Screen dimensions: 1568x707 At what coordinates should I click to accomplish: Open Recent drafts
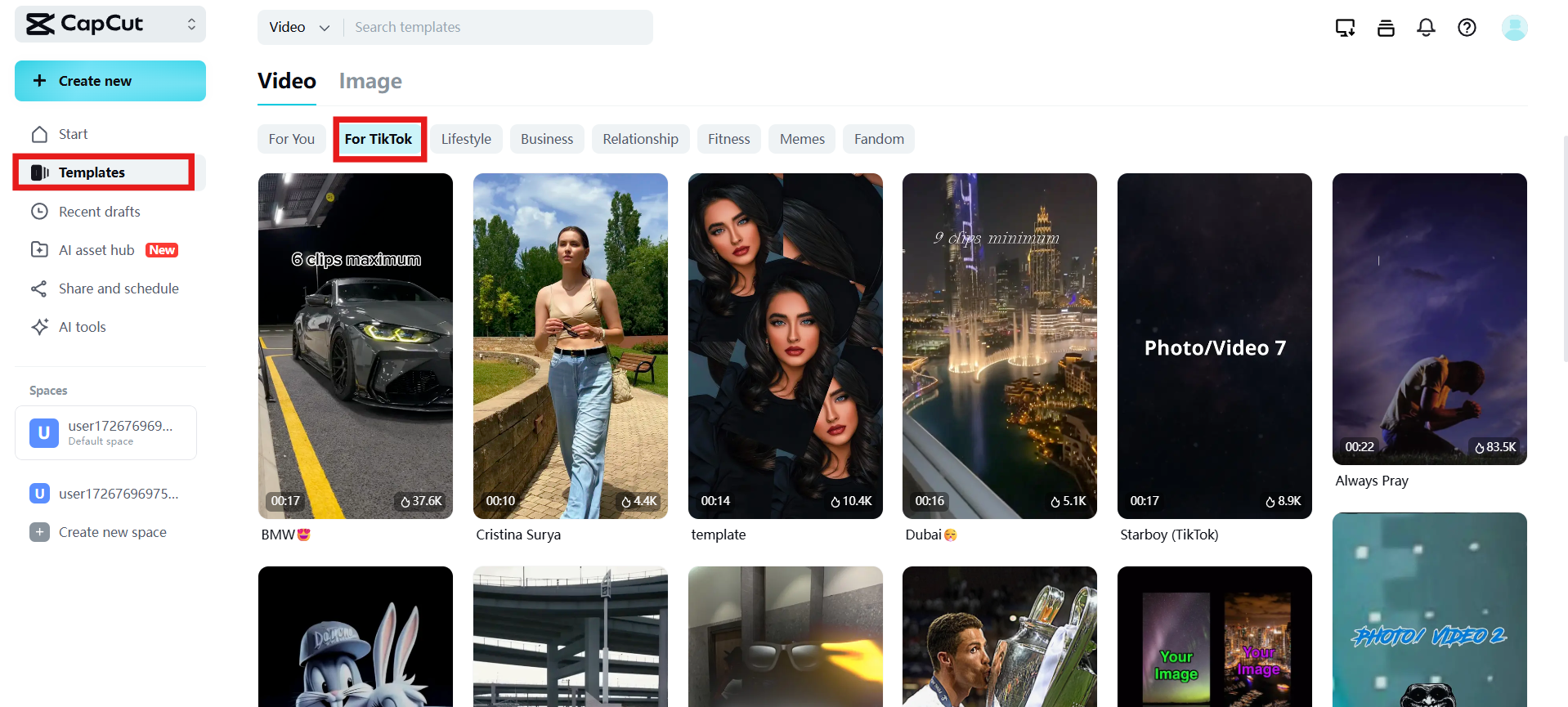[99, 212]
